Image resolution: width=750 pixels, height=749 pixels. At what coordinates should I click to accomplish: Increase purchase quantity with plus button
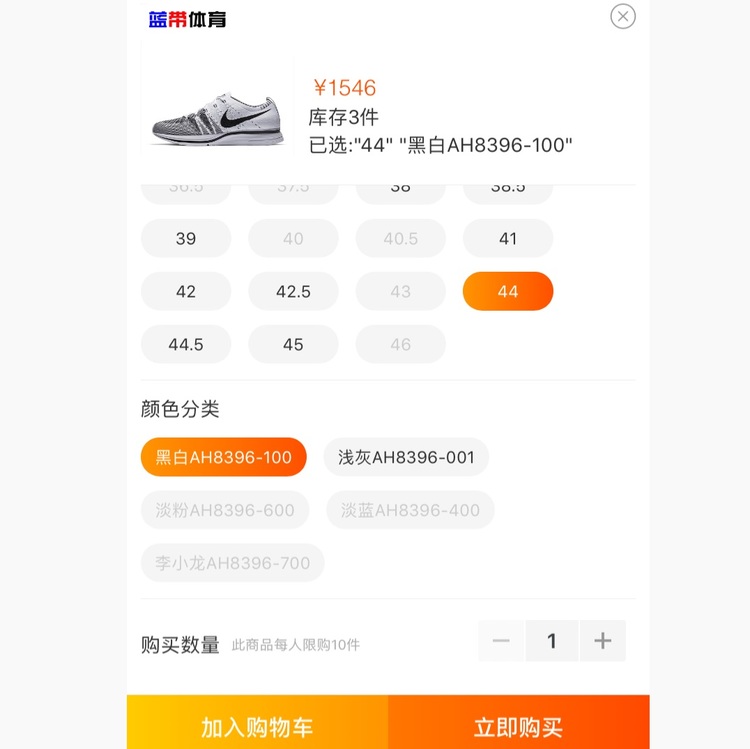pos(602,641)
